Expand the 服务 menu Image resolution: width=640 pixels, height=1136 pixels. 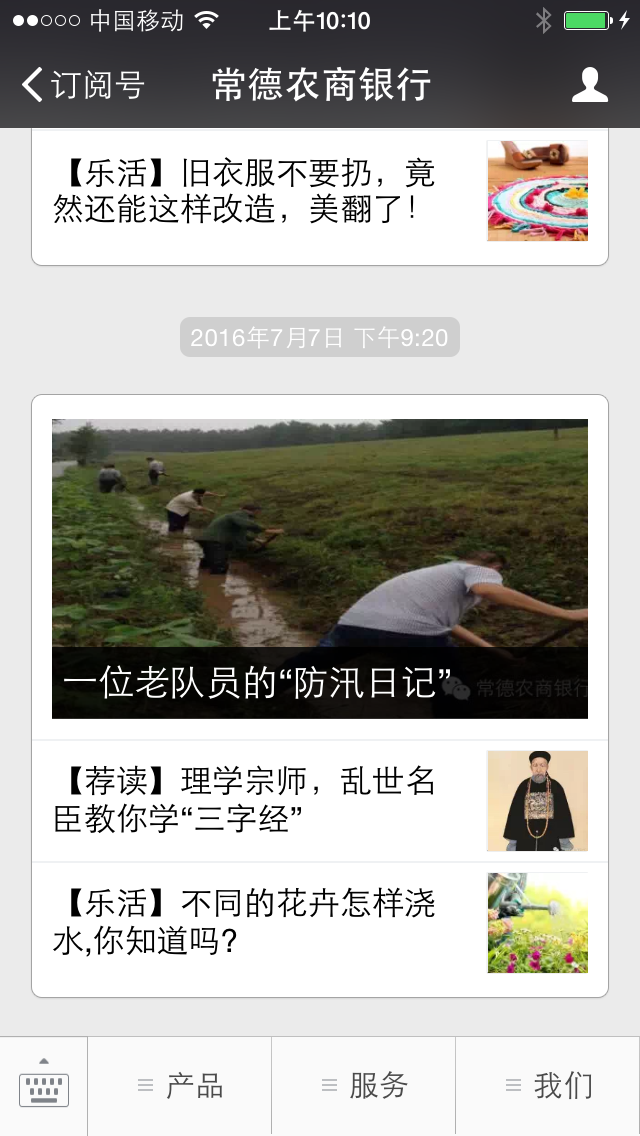[364, 1086]
